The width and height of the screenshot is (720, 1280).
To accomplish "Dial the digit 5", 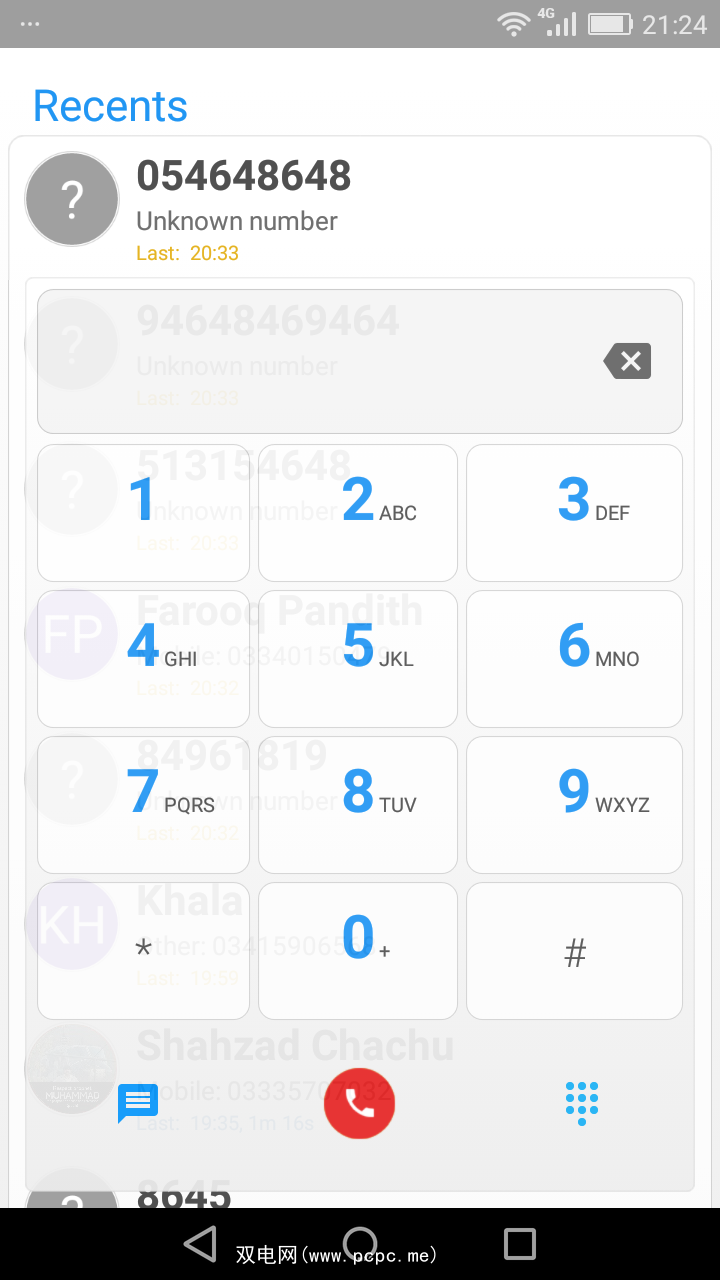I will point(358,658).
